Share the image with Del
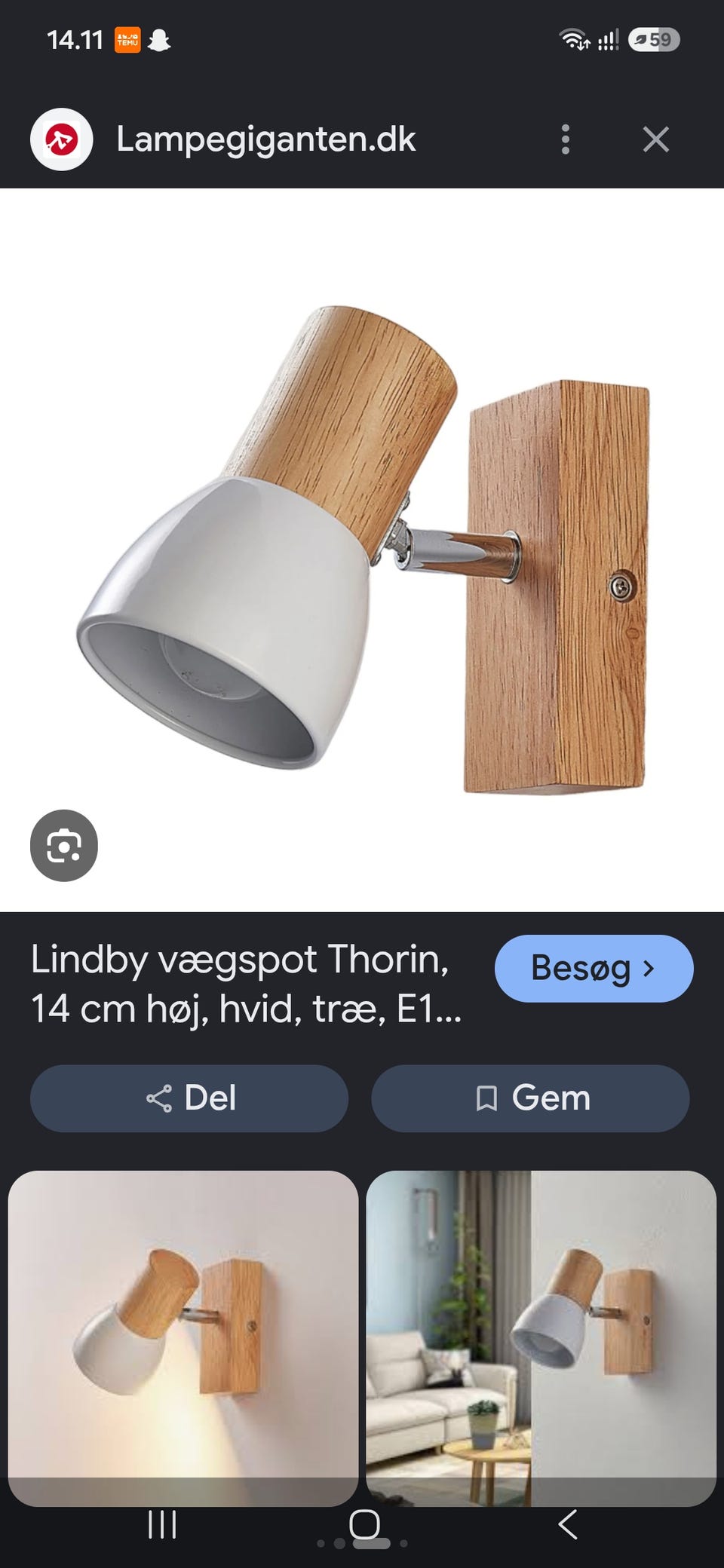 click(189, 1098)
